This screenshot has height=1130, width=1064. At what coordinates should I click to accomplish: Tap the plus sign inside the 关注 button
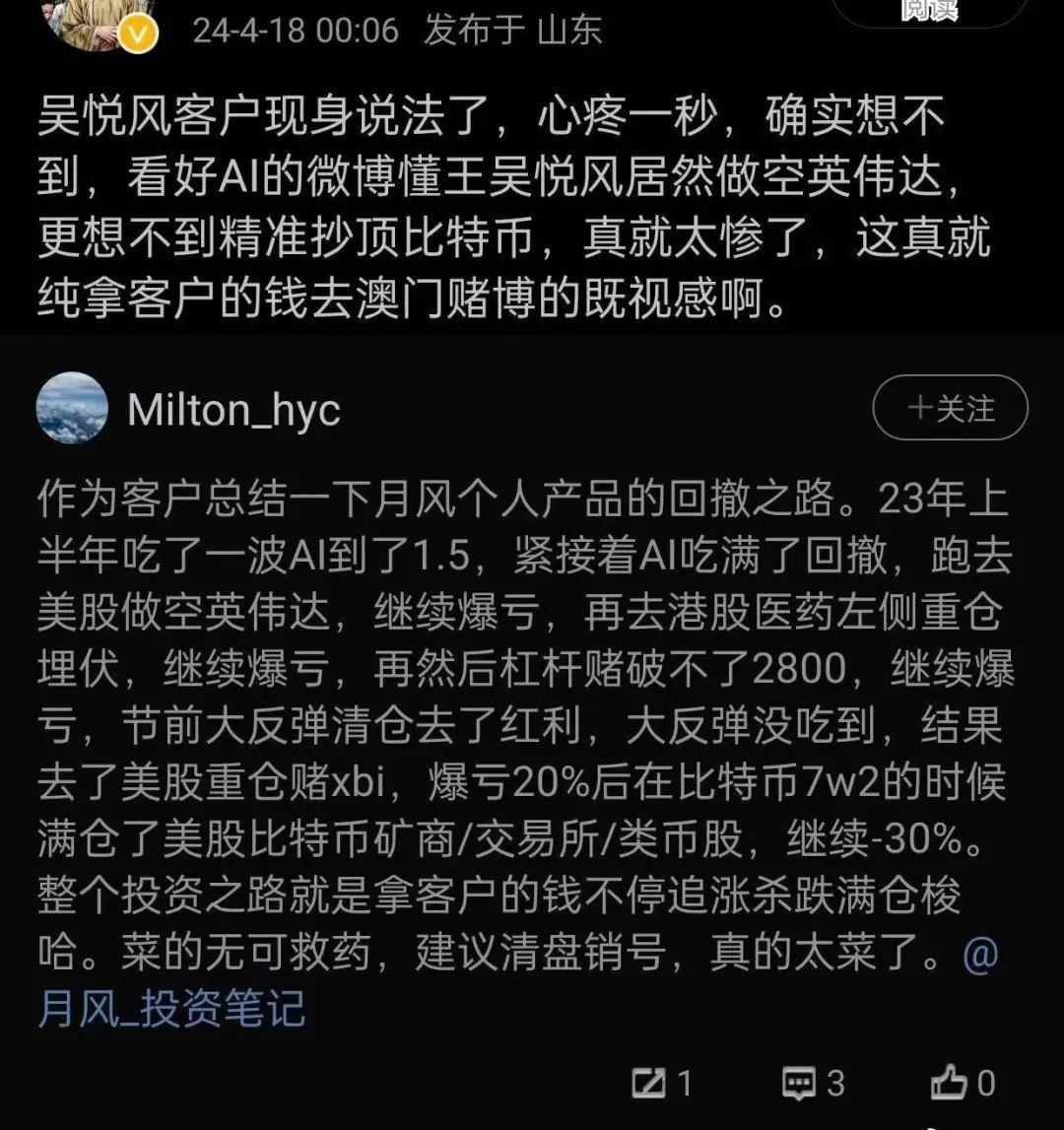(x=920, y=408)
